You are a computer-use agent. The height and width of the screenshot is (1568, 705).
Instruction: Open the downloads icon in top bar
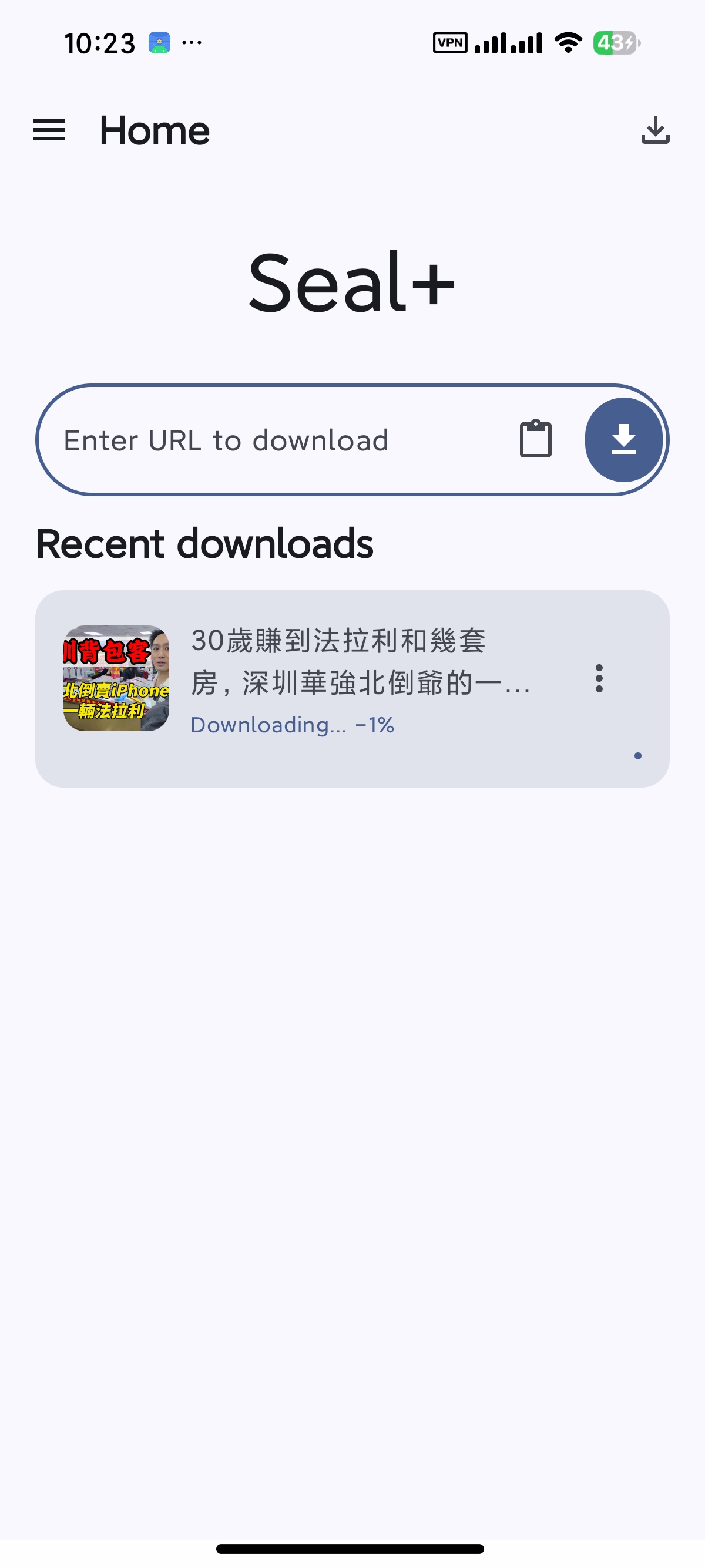click(x=655, y=130)
